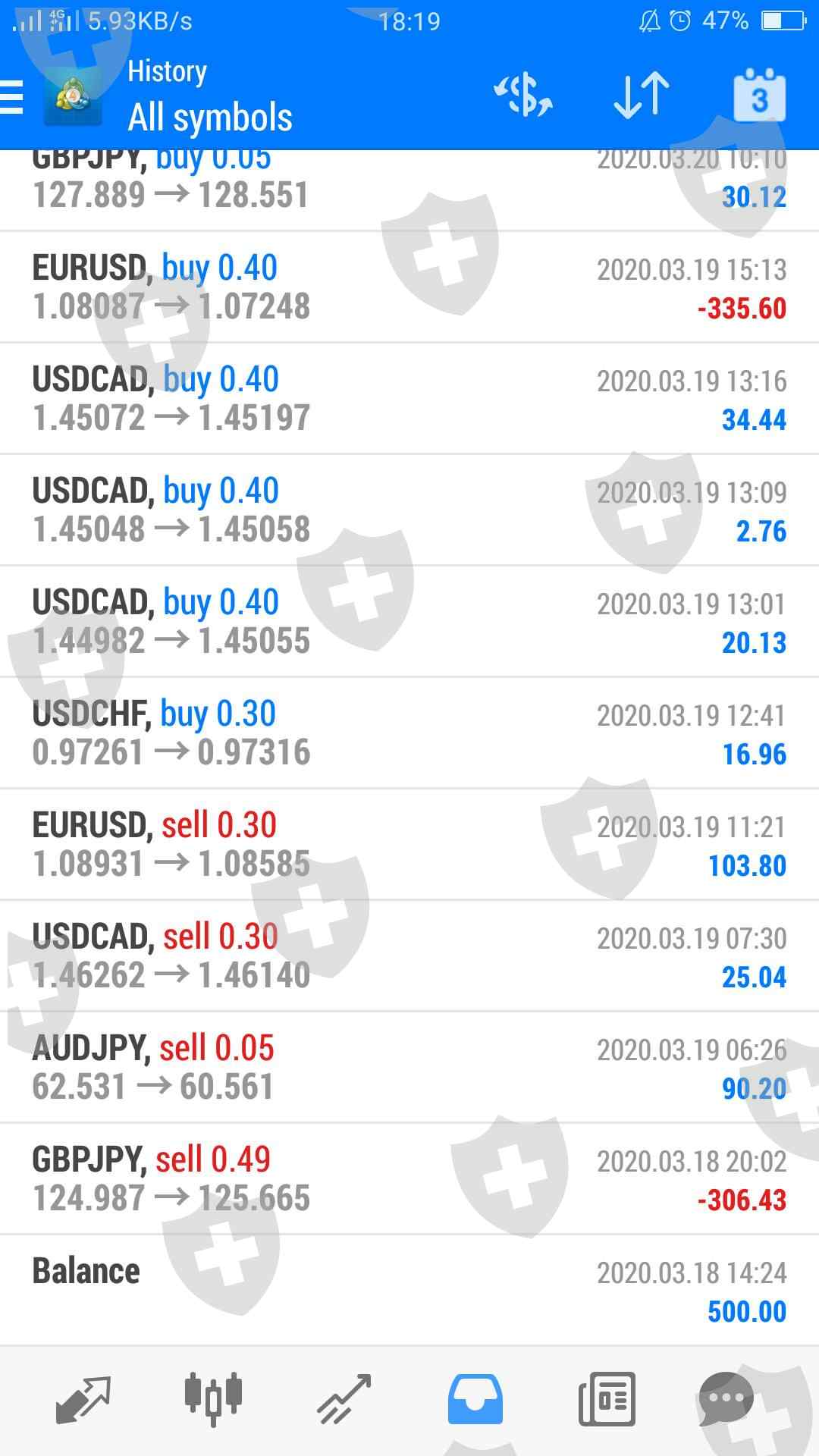Switch to the Charts tab
819x1456 pixels.
pyautogui.click(x=213, y=1398)
